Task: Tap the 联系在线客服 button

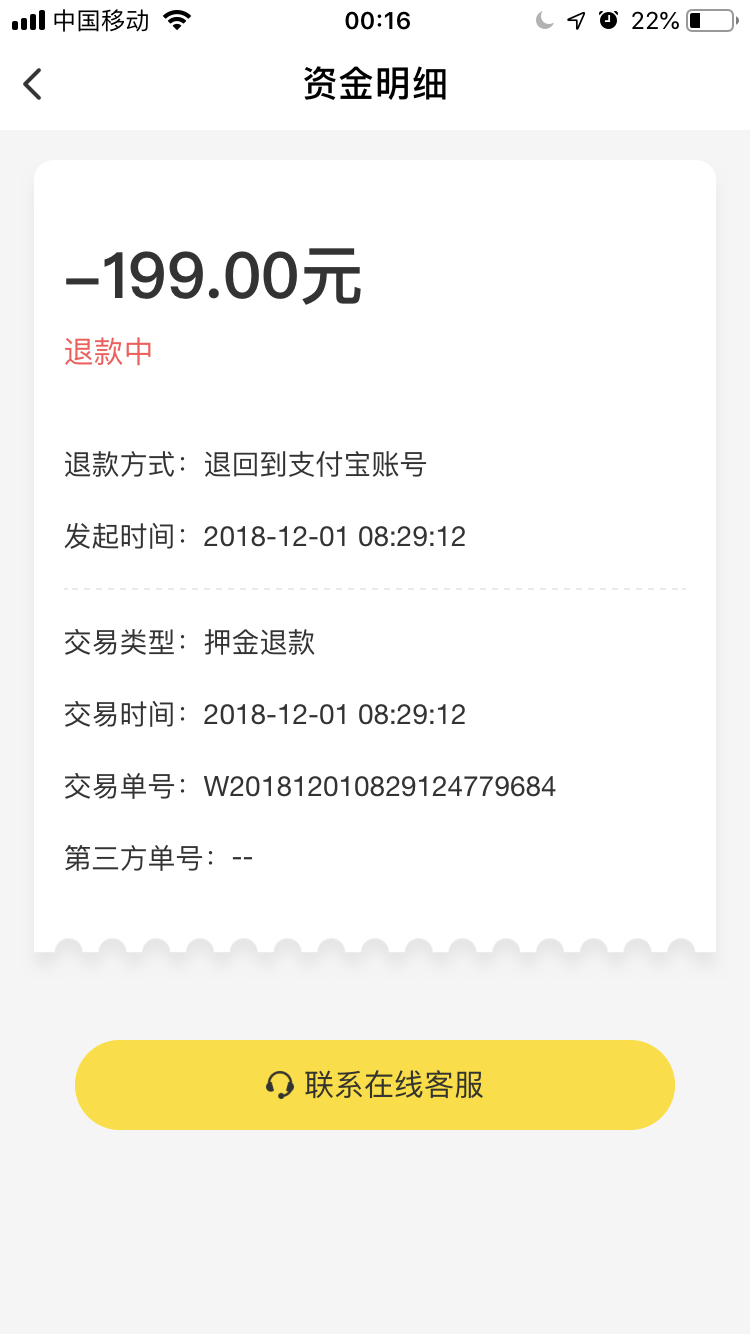Action: coord(375,1085)
